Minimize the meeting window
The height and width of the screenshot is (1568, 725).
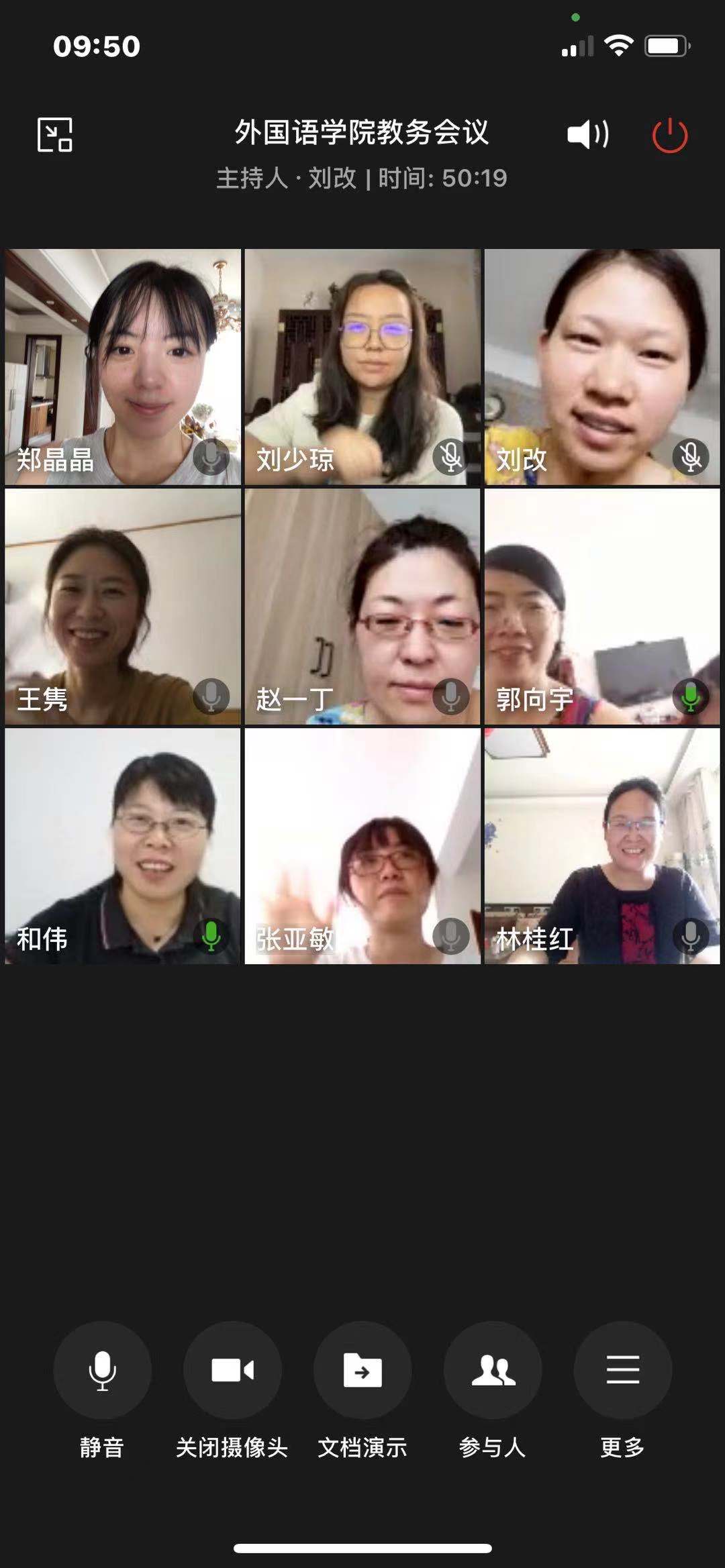tap(55, 135)
